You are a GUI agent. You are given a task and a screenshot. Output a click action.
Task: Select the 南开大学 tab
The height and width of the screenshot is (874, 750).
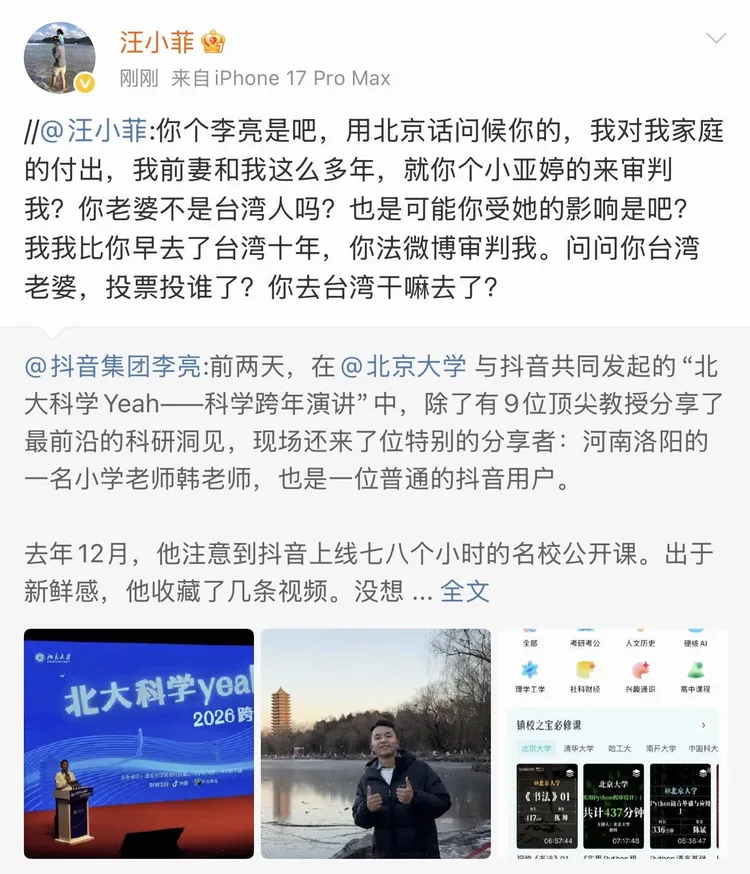click(659, 747)
